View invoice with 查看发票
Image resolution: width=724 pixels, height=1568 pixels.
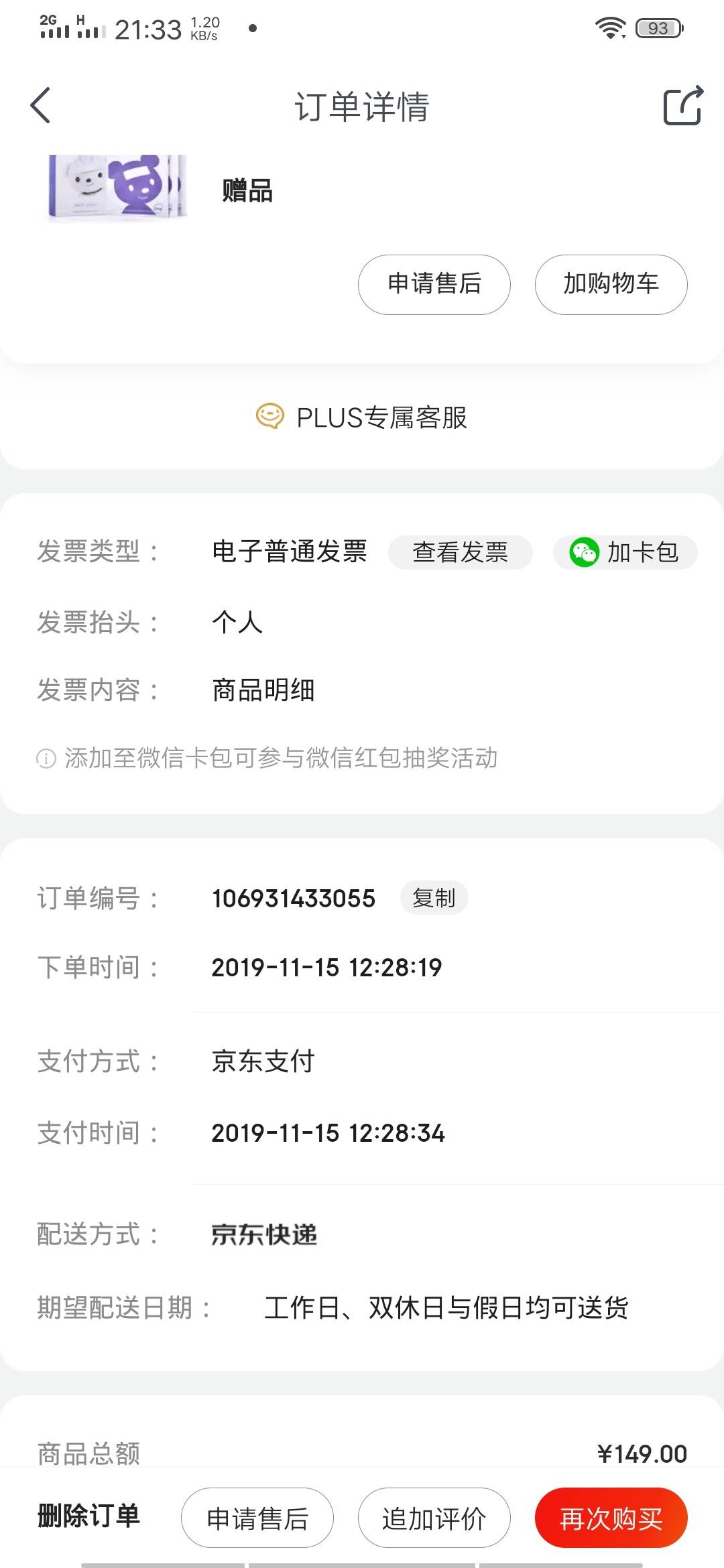pyautogui.click(x=461, y=552)
